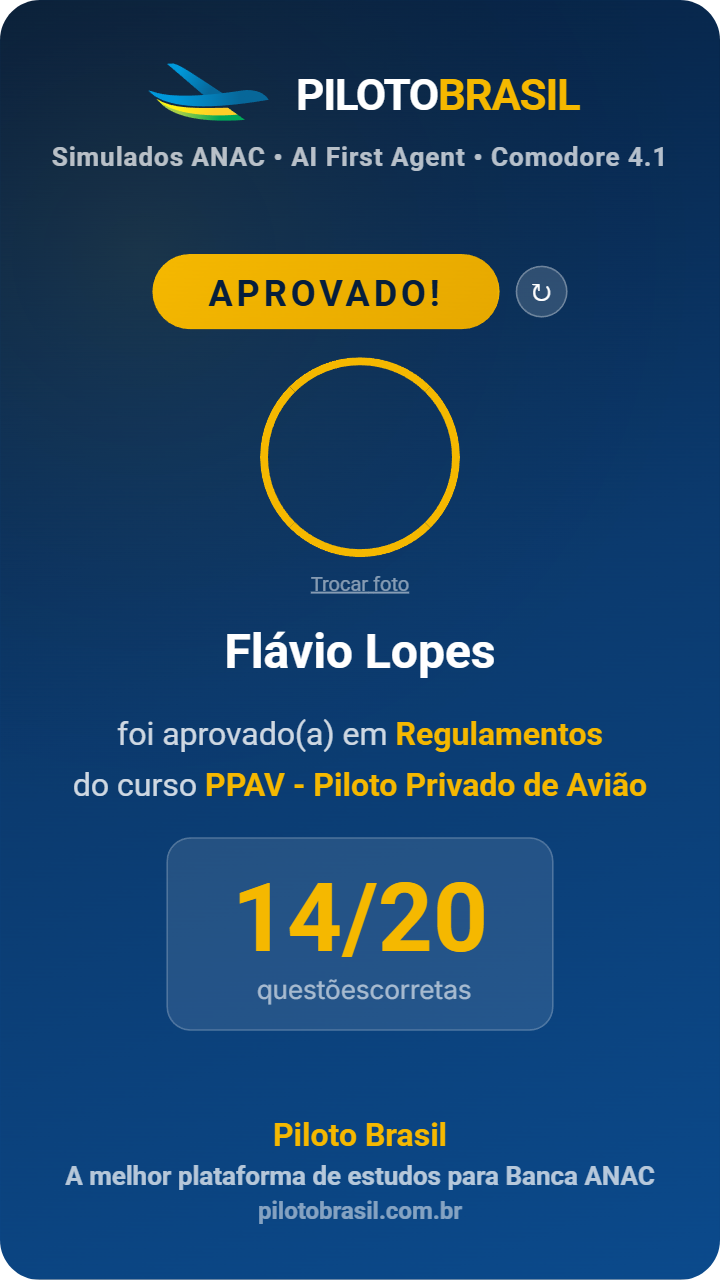Click the "Piloto Brasil" footer heading
This screenshot has height=1280, width=720.
click(x=360, y=1134)
